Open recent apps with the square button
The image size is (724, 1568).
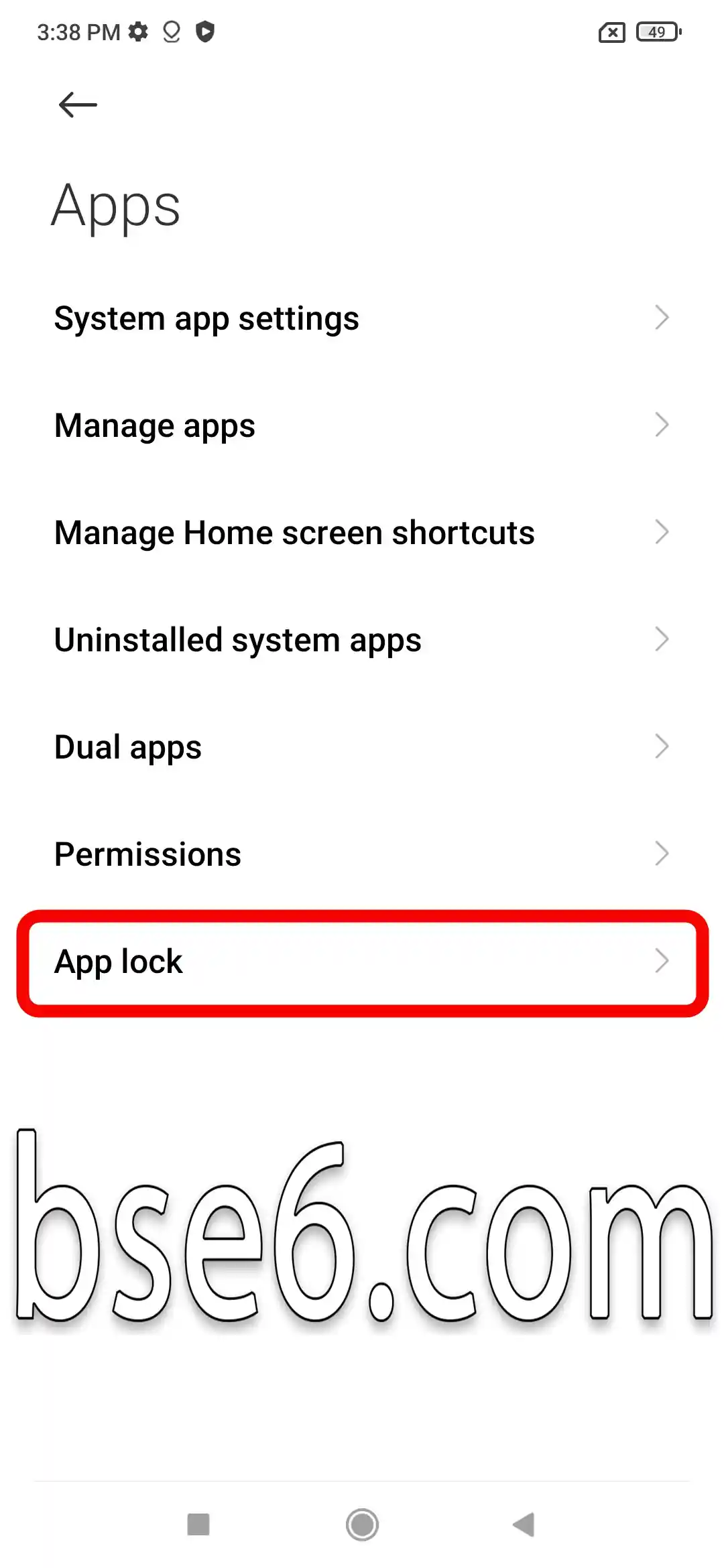(x=198, y=1524)
